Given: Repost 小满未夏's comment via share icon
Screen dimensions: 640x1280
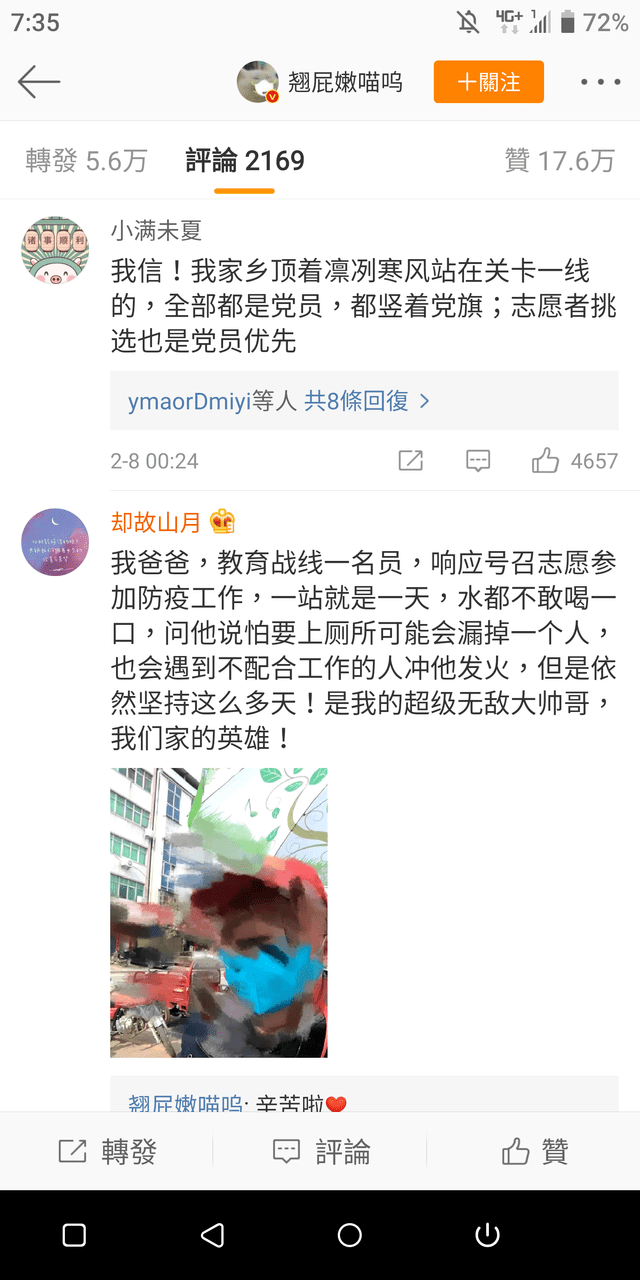Looking at the screenshot, I should click(x=411, y=461).
